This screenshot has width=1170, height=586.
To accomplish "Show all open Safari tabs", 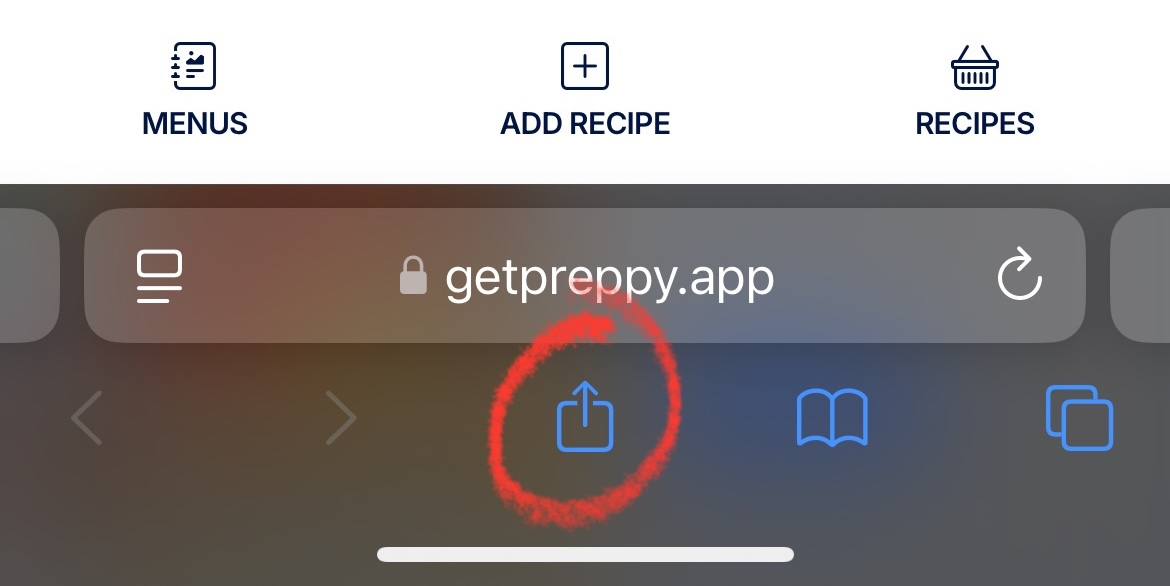I will click(x=1079, y=417).
